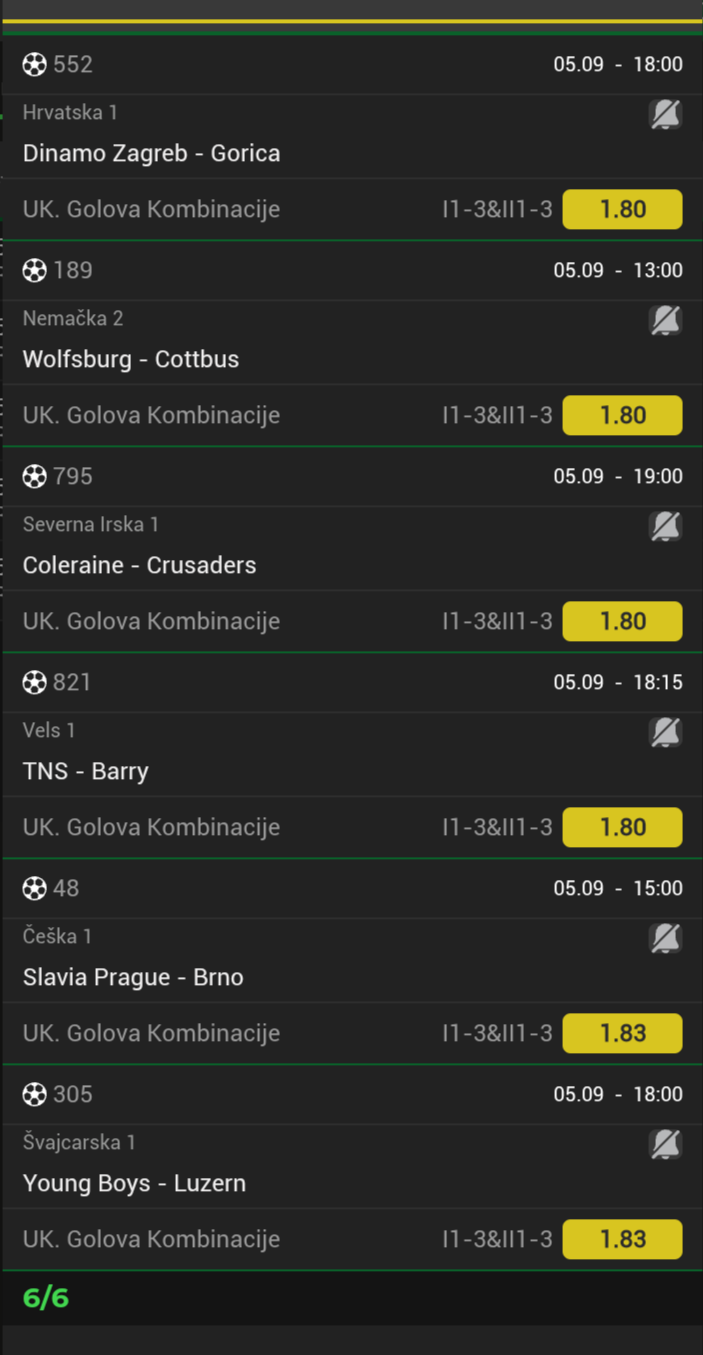
Task: Open the Slavia Prague - Brno match
Action: click(133, 977)
